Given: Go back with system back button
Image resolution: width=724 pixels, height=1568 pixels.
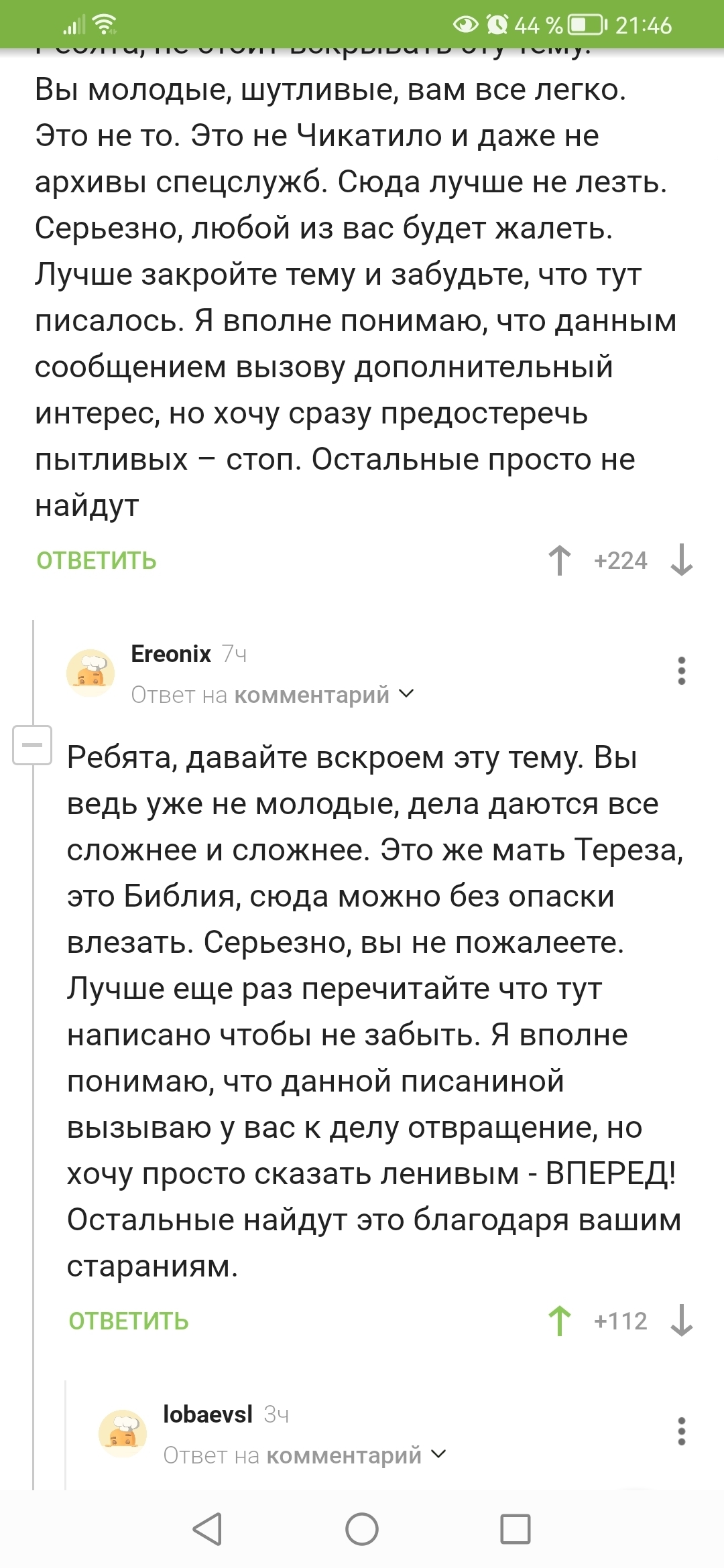Looking at the screenshot, I should point(207,1529).
